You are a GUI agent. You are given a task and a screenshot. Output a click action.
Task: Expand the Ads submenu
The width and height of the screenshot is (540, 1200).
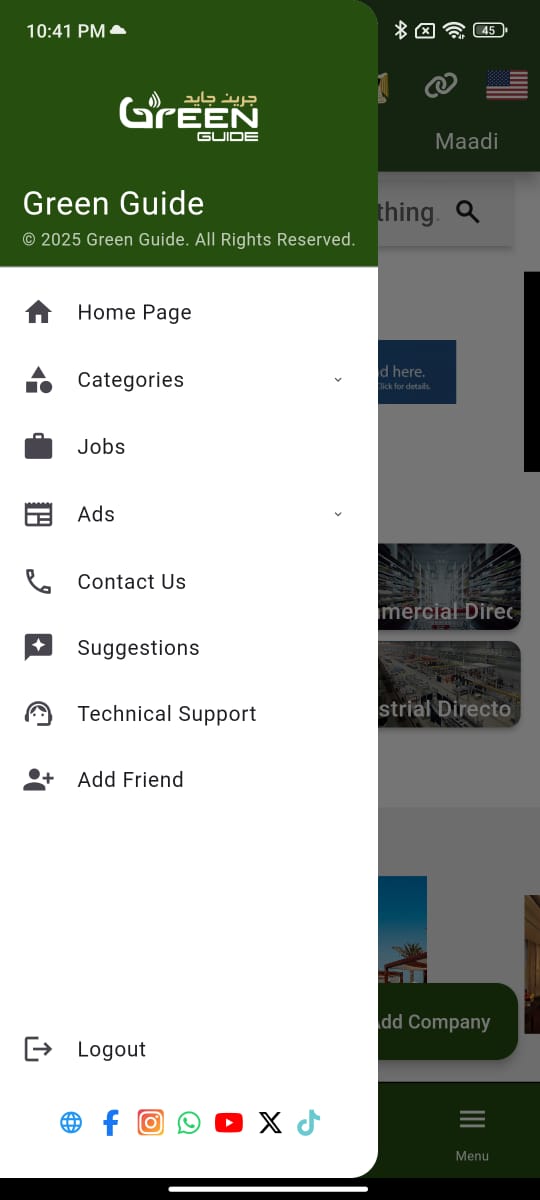(x=189, y=514)
